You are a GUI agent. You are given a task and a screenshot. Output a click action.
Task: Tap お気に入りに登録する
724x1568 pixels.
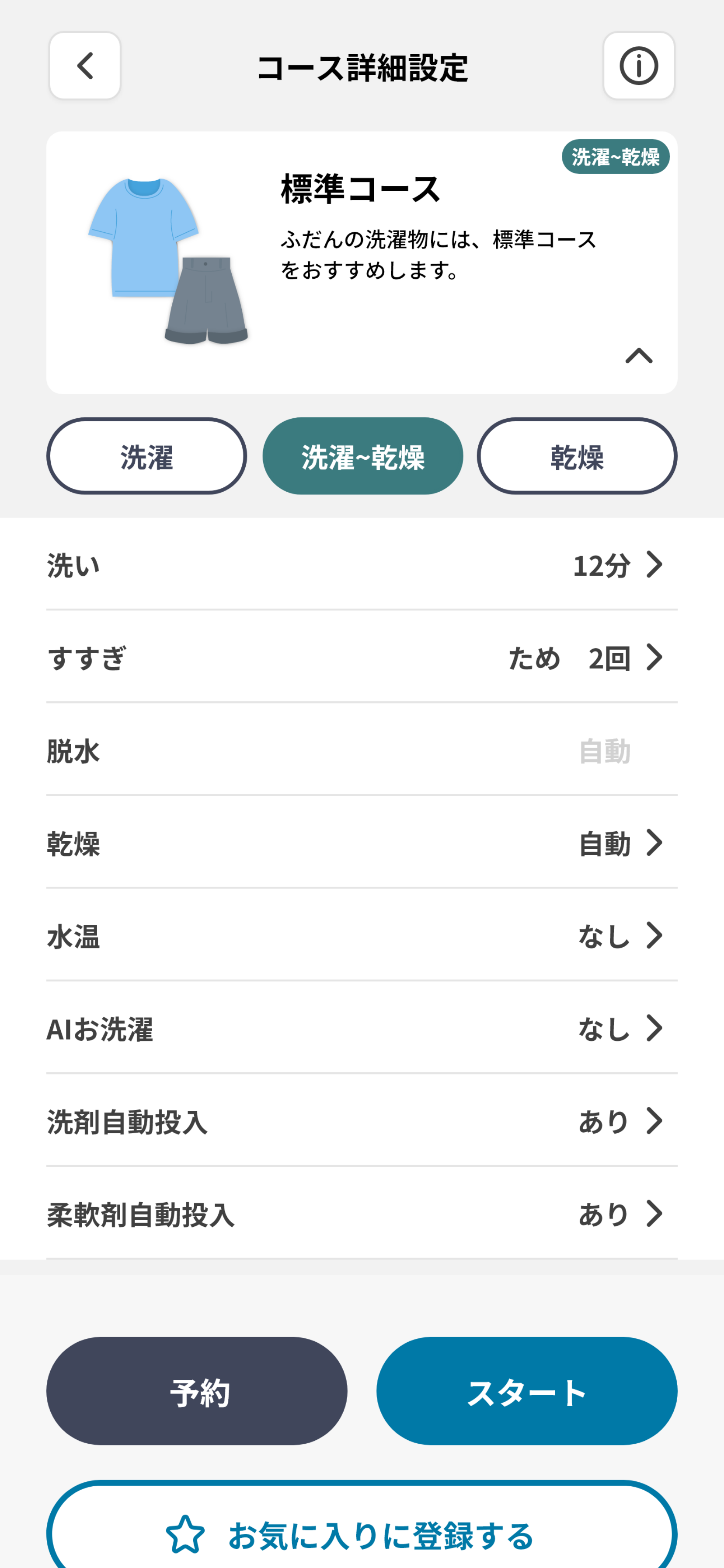point(362,1534)
